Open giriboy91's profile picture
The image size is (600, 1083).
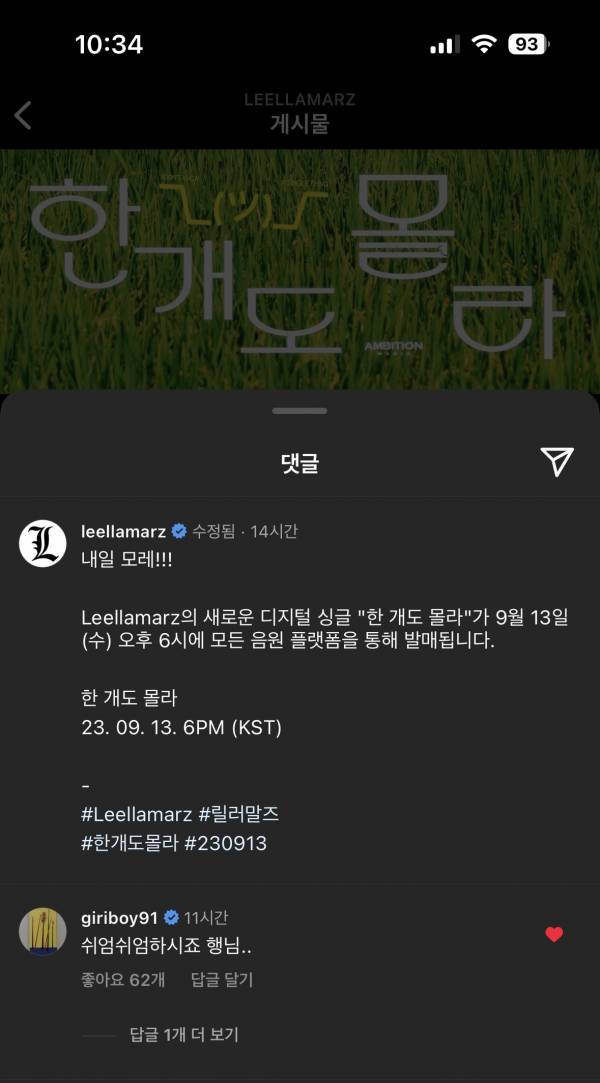[43, 931]
